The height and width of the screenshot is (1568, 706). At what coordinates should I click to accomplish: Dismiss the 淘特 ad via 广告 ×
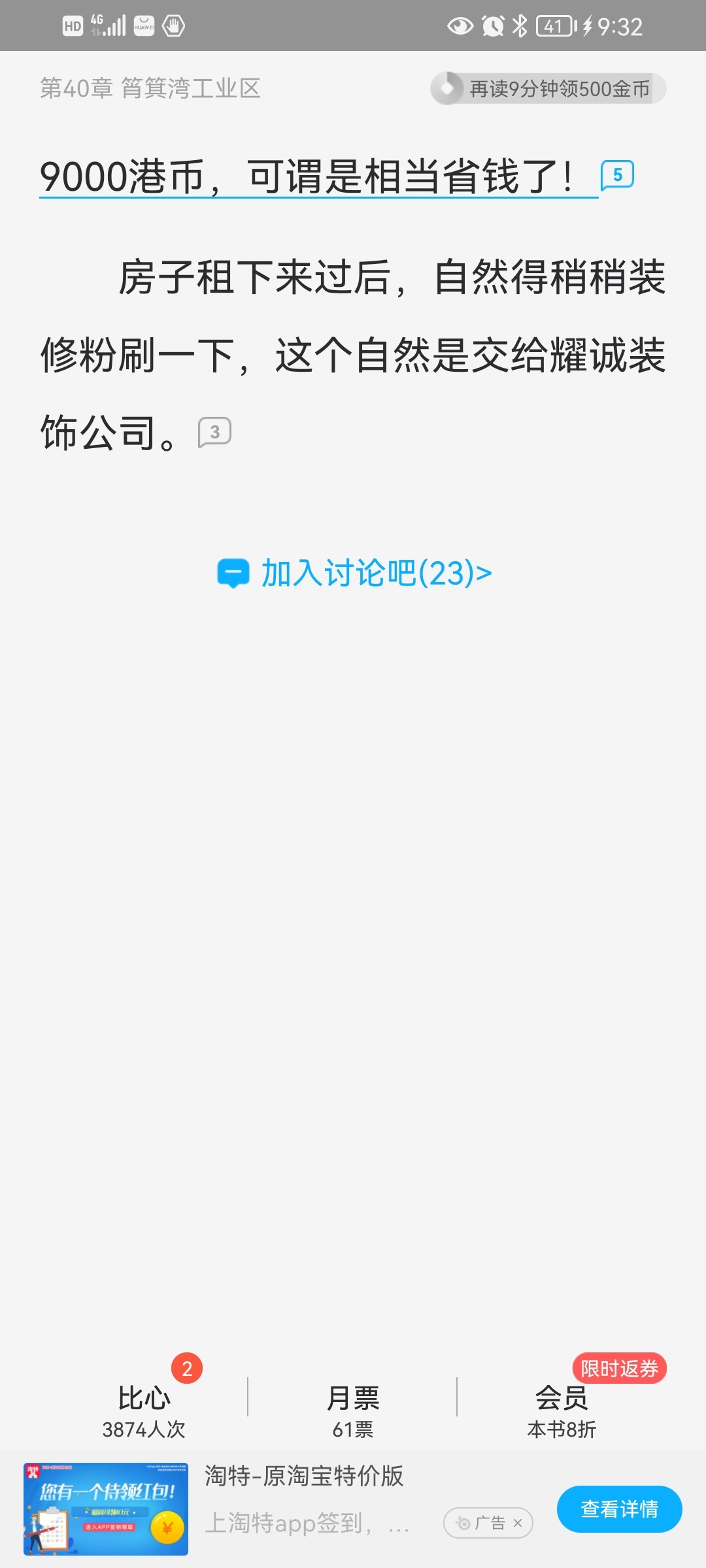[x=517, y=1523]
